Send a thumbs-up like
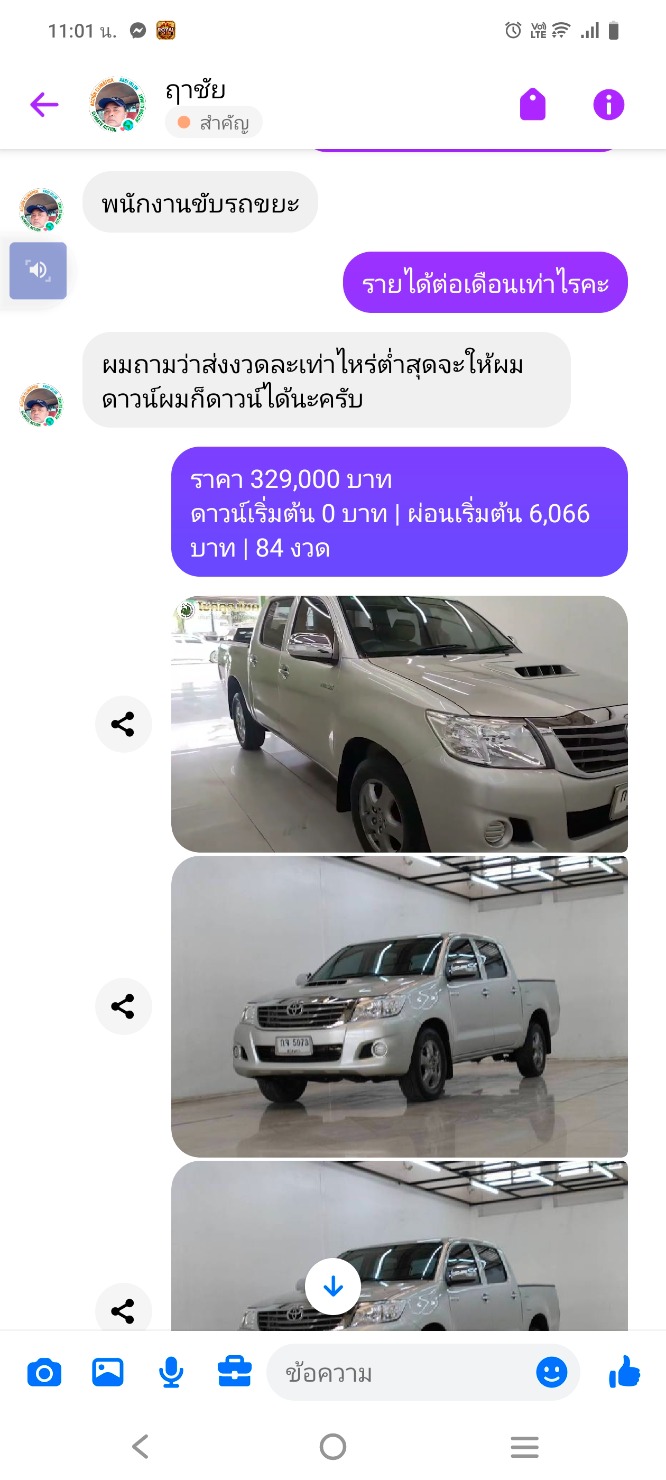The image size is (666, 1480). [624, 1373]
